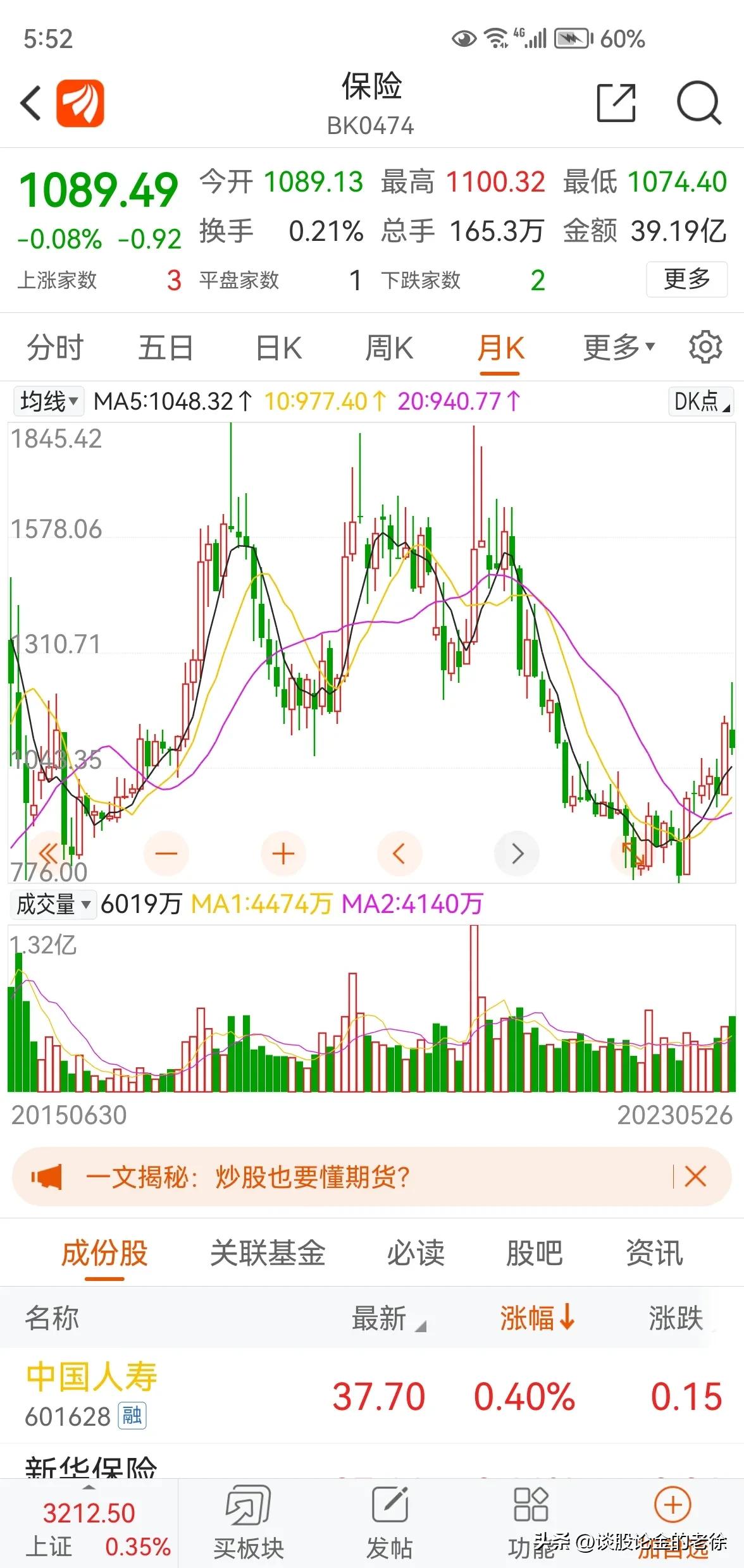Image resolution: width=744 pixels, height=1568 pixels.
Task: Switch to the 周K weekly chart tab
Action: pos(388,346)
